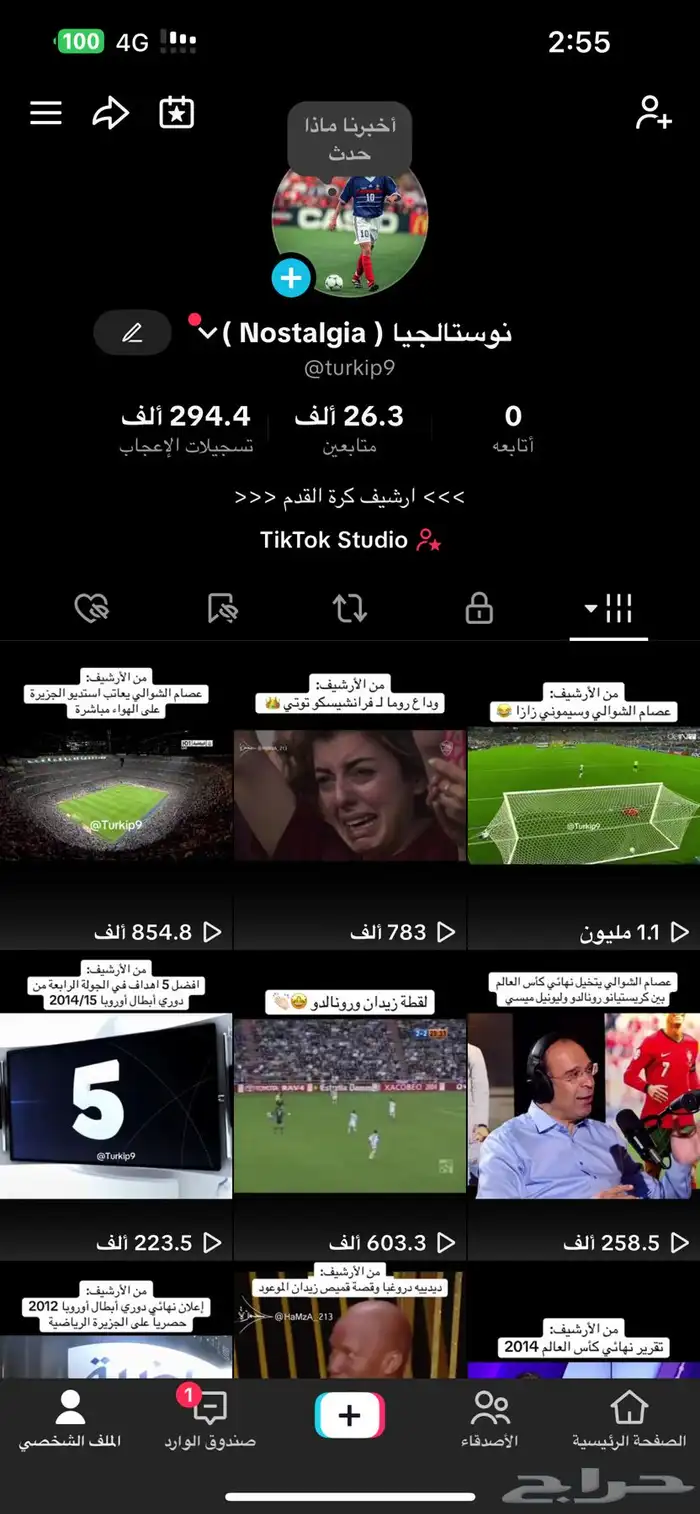Open the saved bookmarks tab
The width and height of the screenshot is (700, 1514).
(x=222, y=607)
